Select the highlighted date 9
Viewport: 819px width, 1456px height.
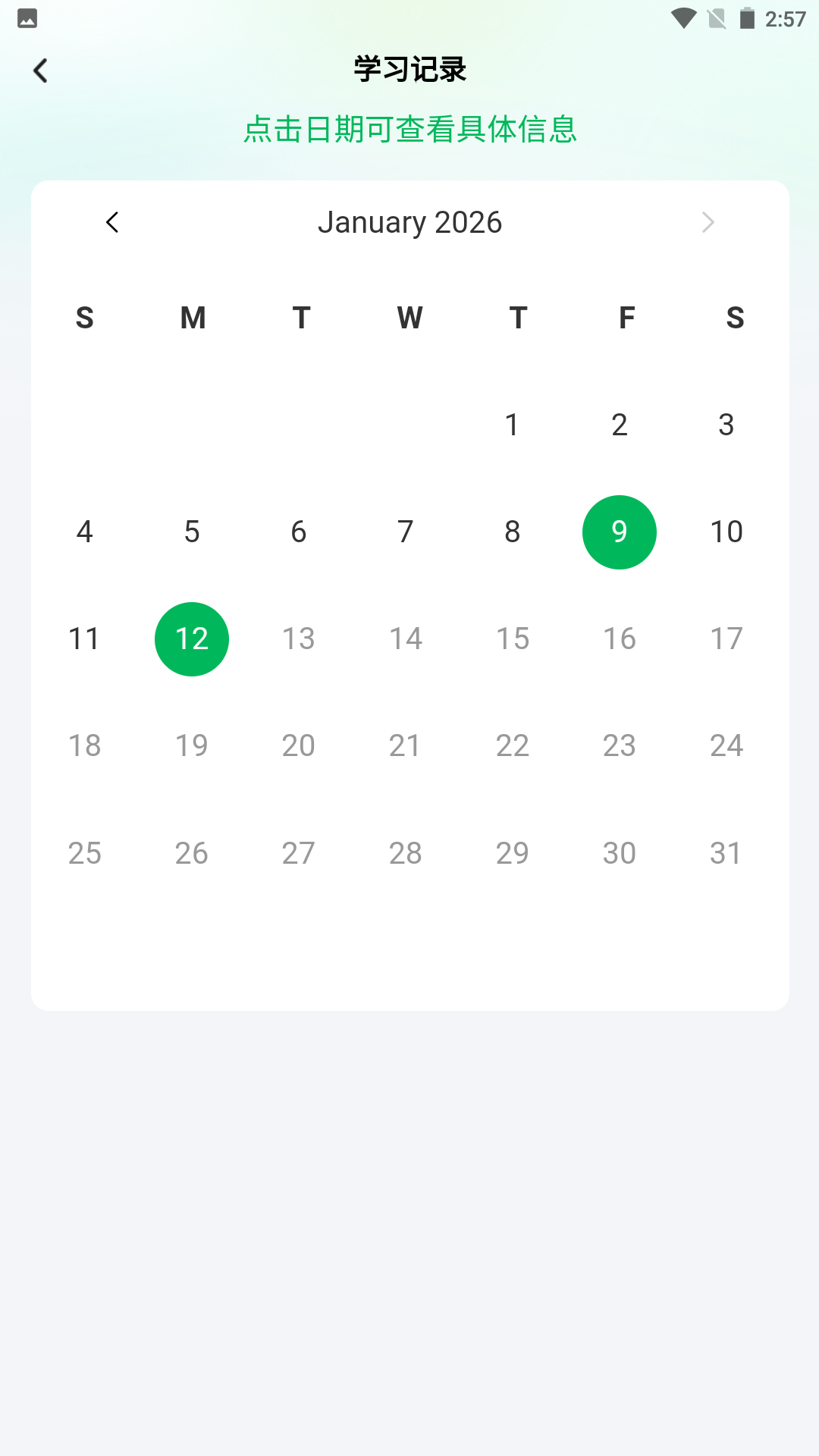point(620,532)
